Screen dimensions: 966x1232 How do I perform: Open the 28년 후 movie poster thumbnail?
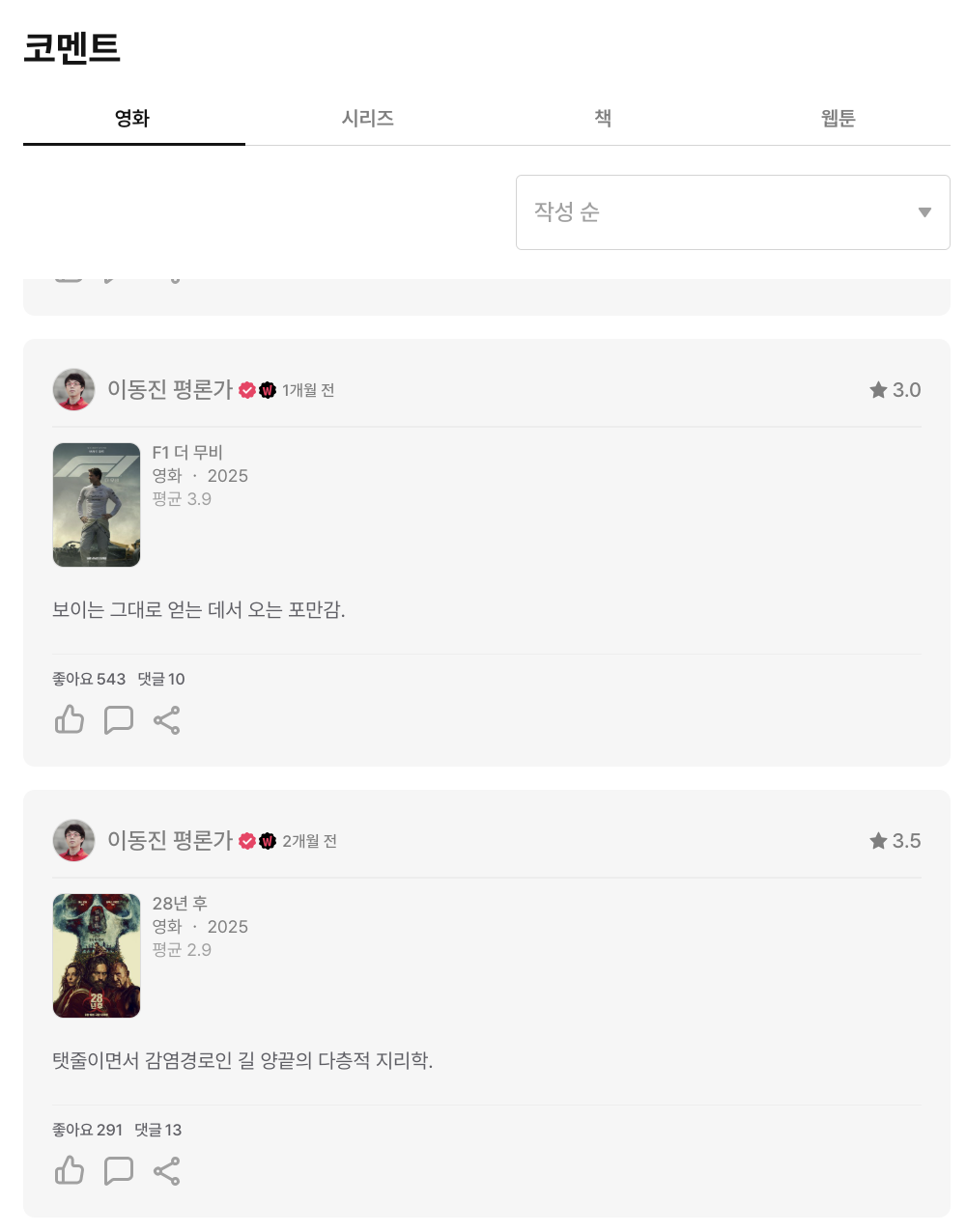tap(96, 955)
